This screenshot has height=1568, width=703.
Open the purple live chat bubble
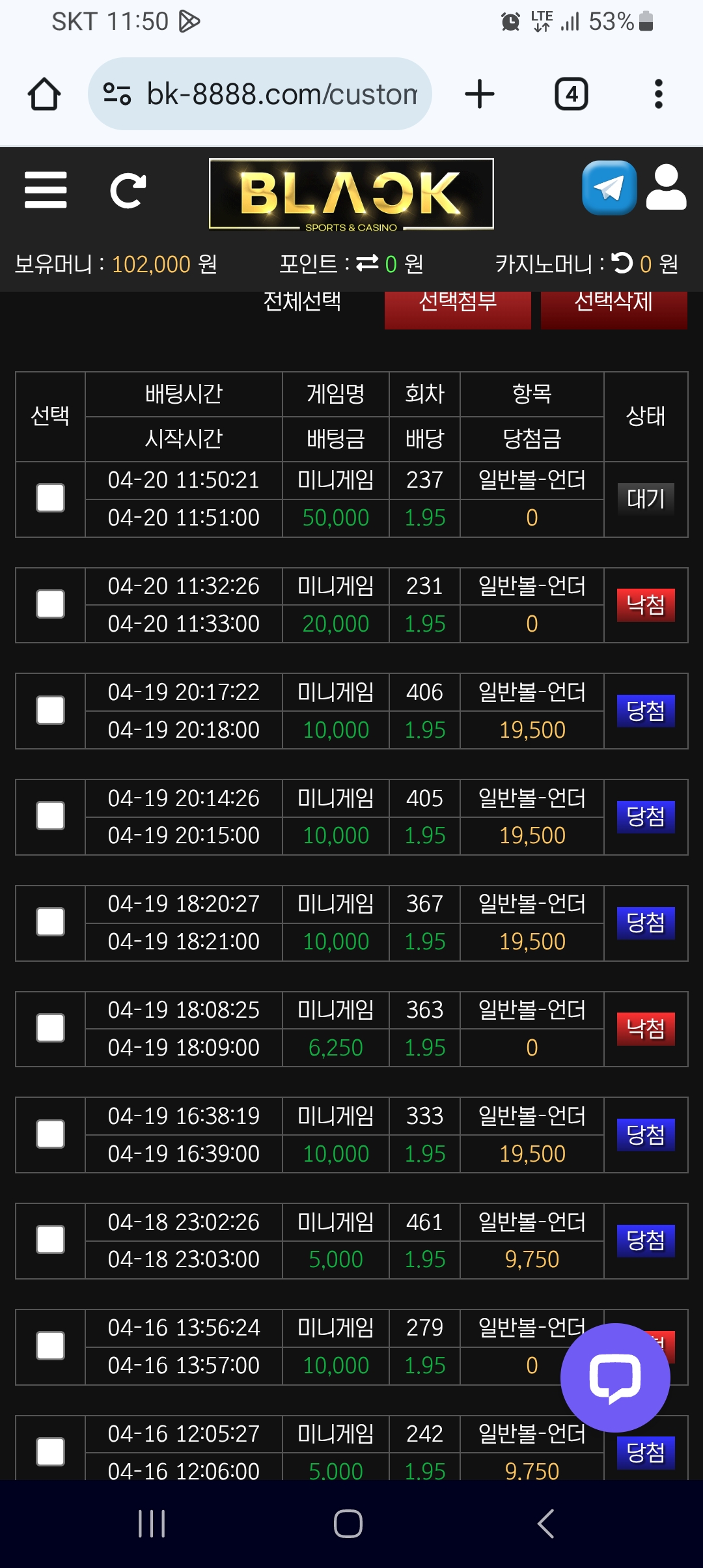coord(615,1378)
